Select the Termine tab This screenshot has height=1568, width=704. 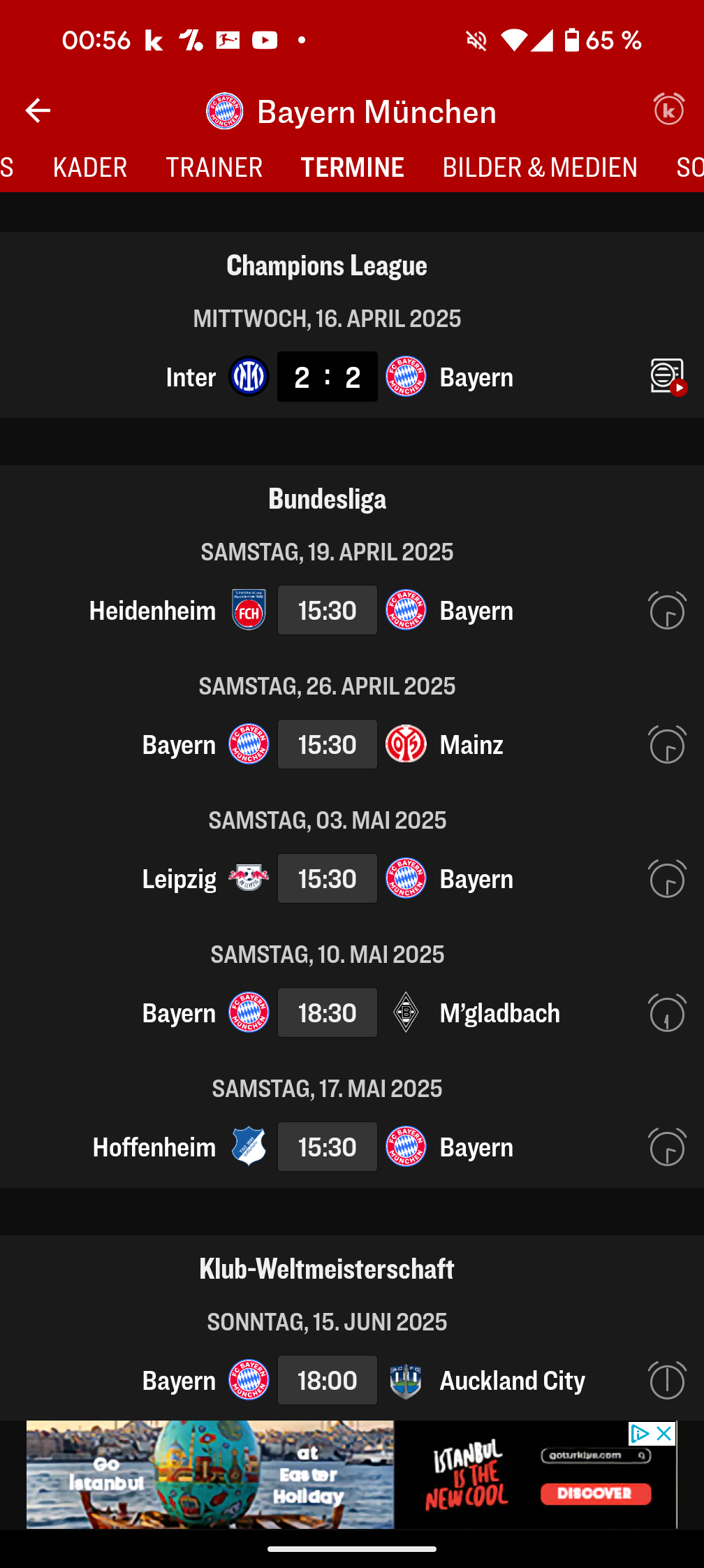tap(353, 168)
